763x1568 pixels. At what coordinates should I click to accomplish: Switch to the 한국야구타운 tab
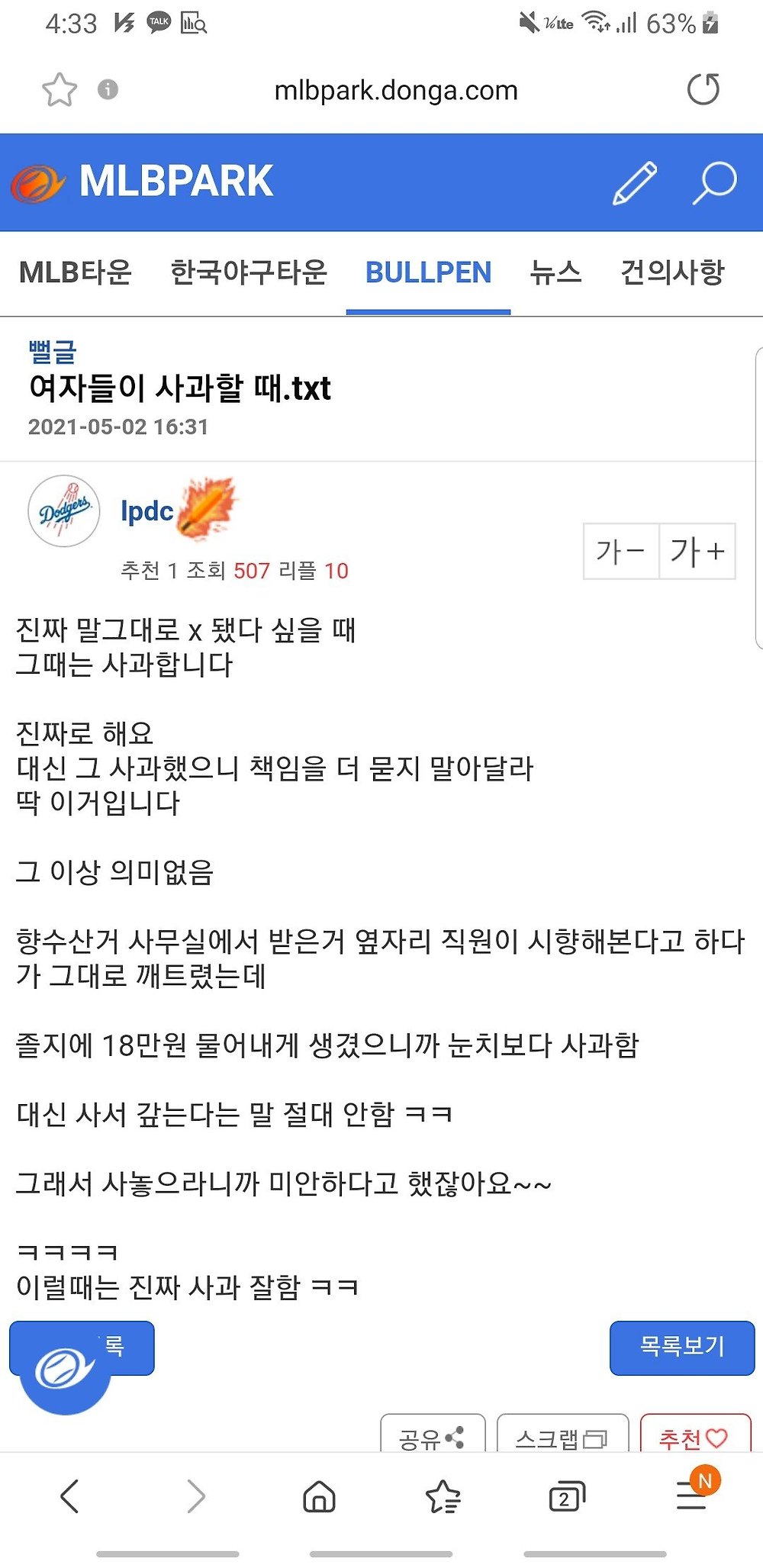[249, 272]
